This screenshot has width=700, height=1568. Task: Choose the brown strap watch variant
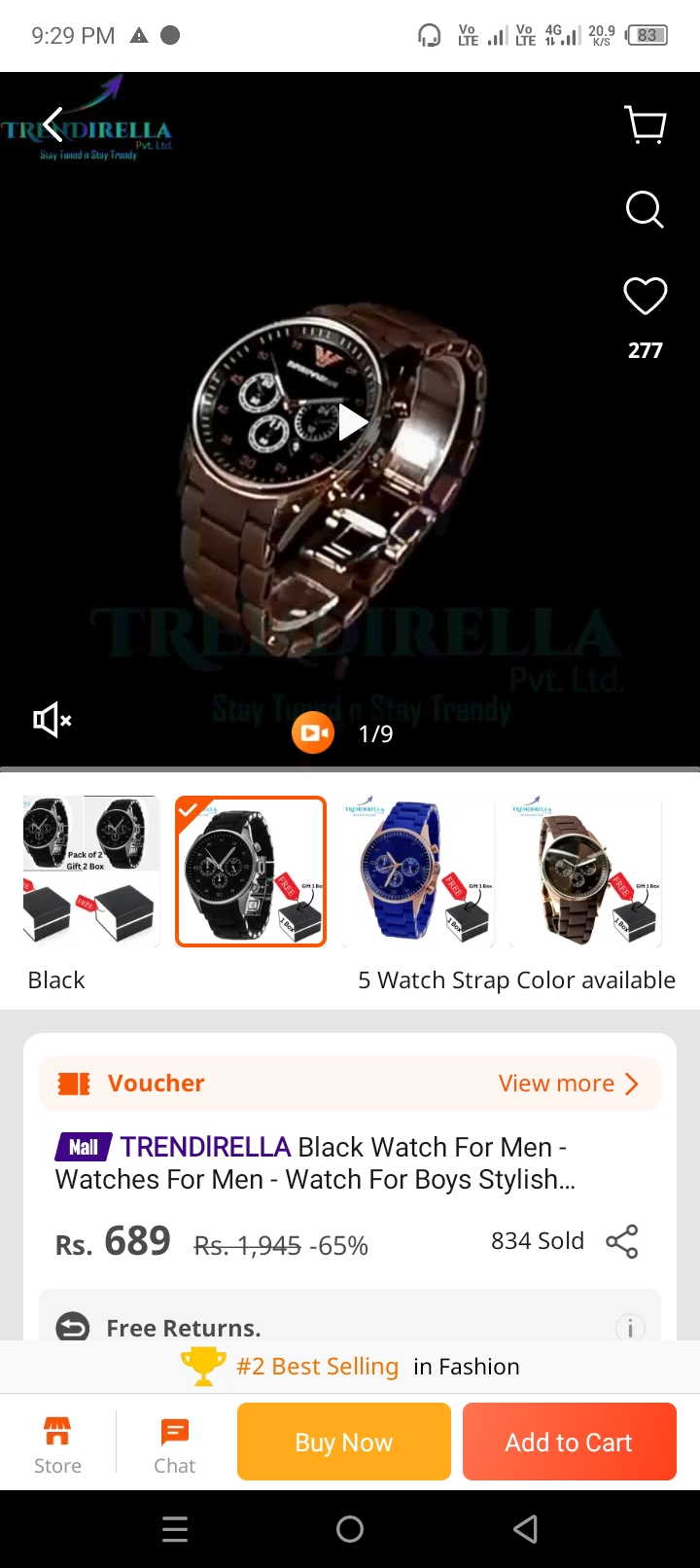click(585, 871)
